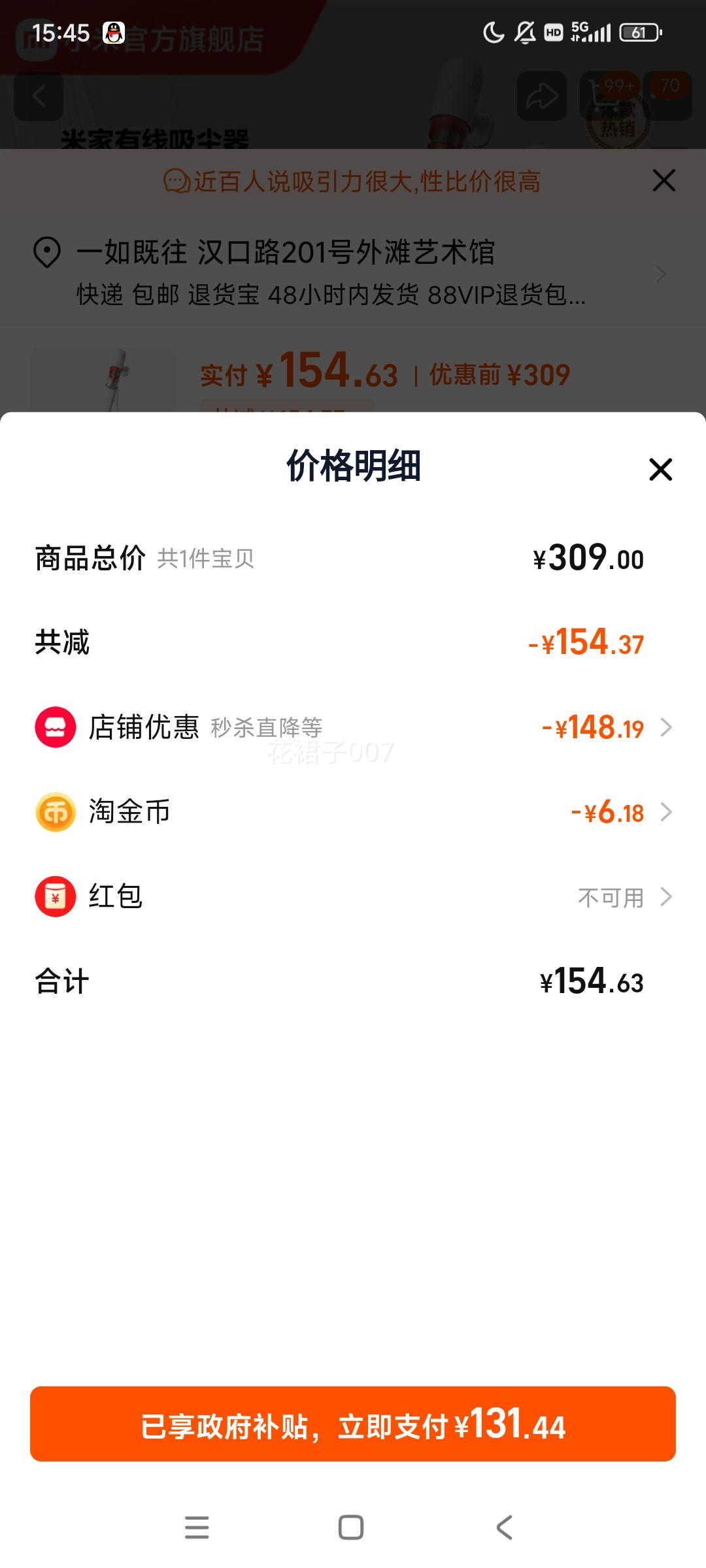Dismiss the 近百人说 banner with its X

(663, 180)
